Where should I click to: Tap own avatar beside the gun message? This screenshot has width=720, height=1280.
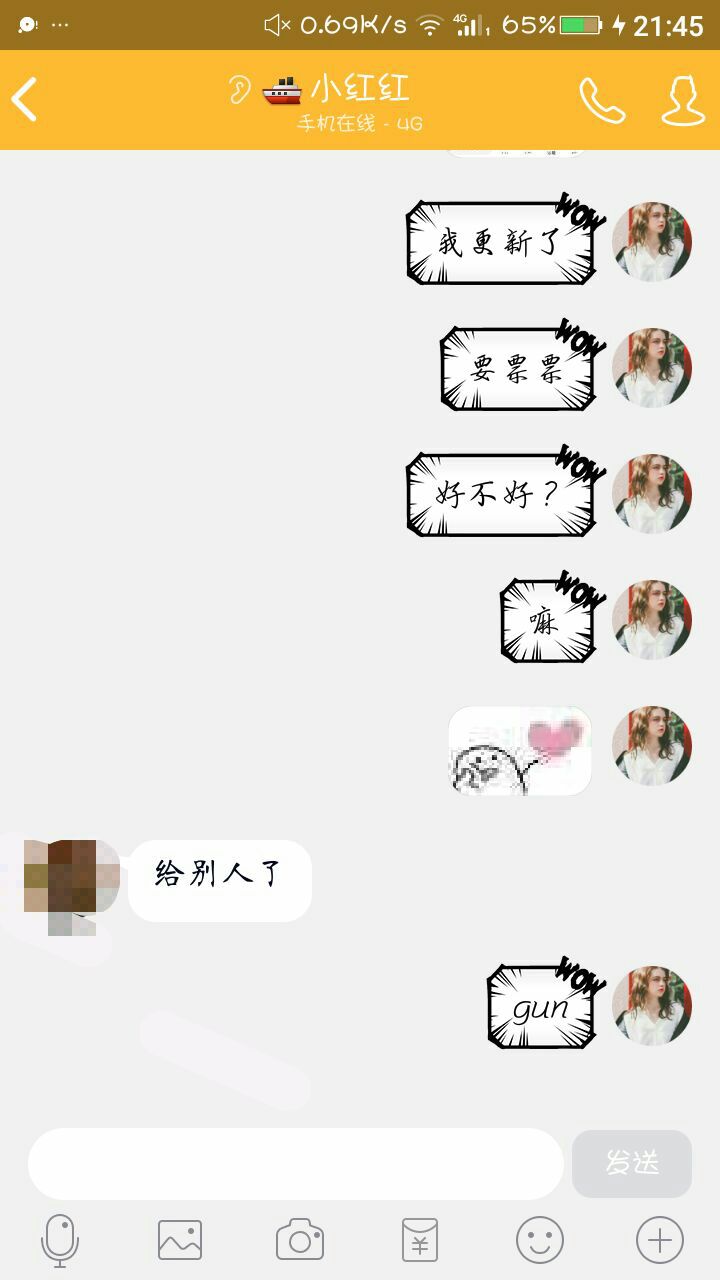(652, 1005)
